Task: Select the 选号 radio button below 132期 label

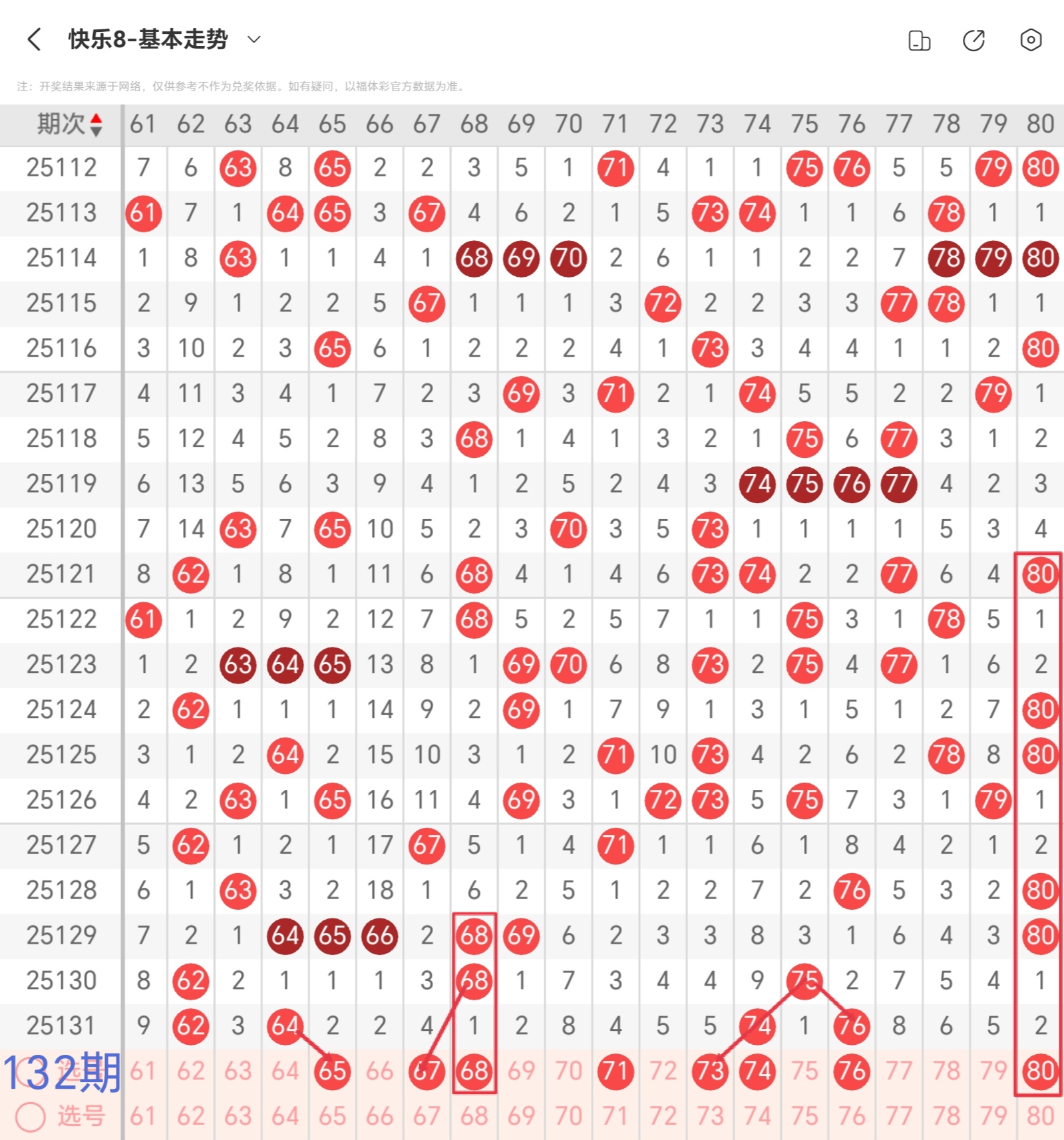Action: [x=31, y=1117]
